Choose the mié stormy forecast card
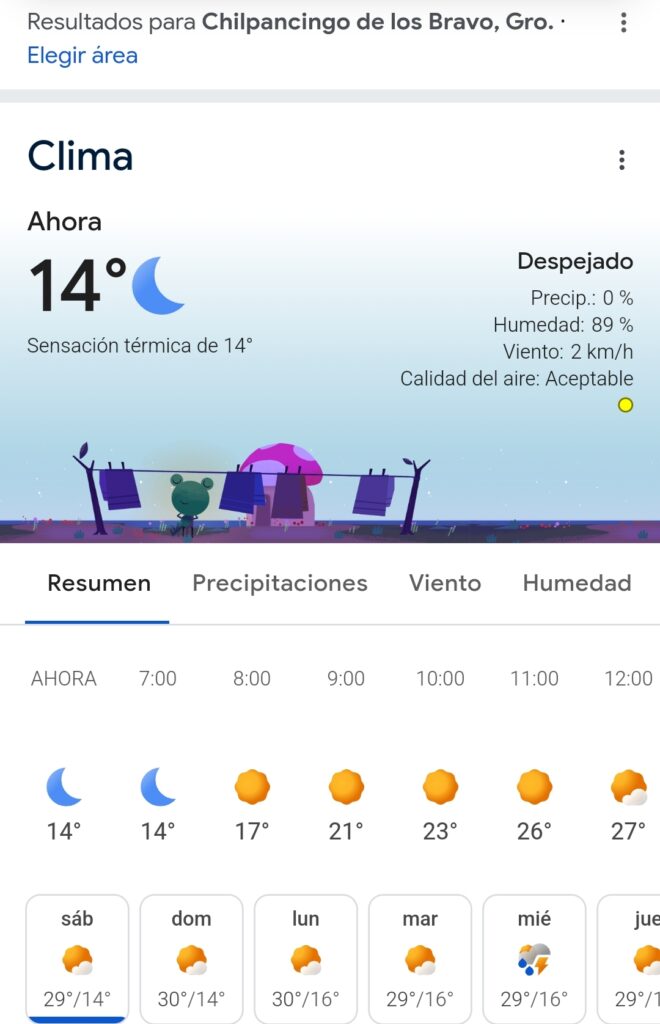This screenshot has height=1024, width=660. pyautogui.click(x=534, y=958)
